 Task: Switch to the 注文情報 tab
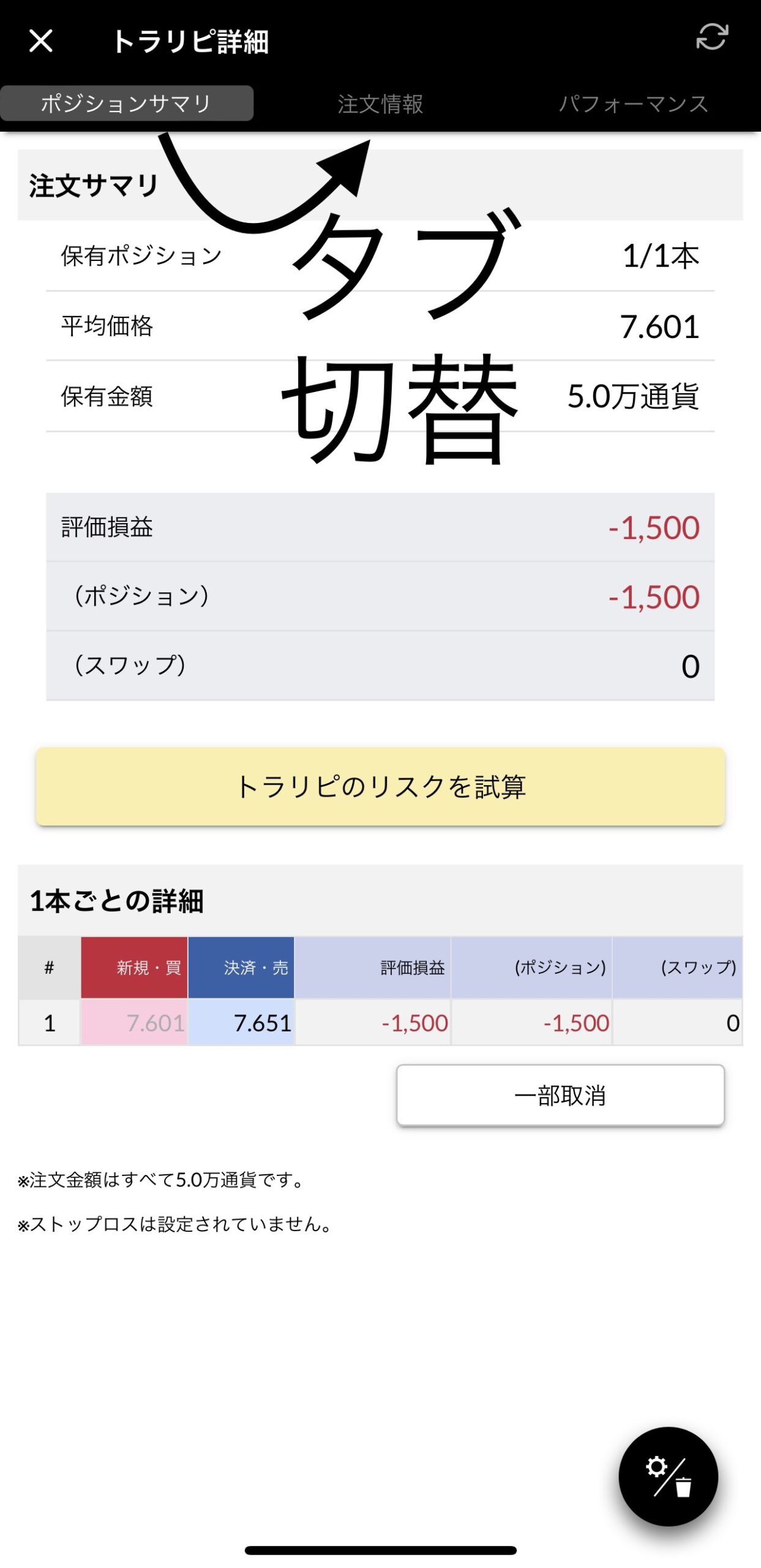tap(380, 104)
